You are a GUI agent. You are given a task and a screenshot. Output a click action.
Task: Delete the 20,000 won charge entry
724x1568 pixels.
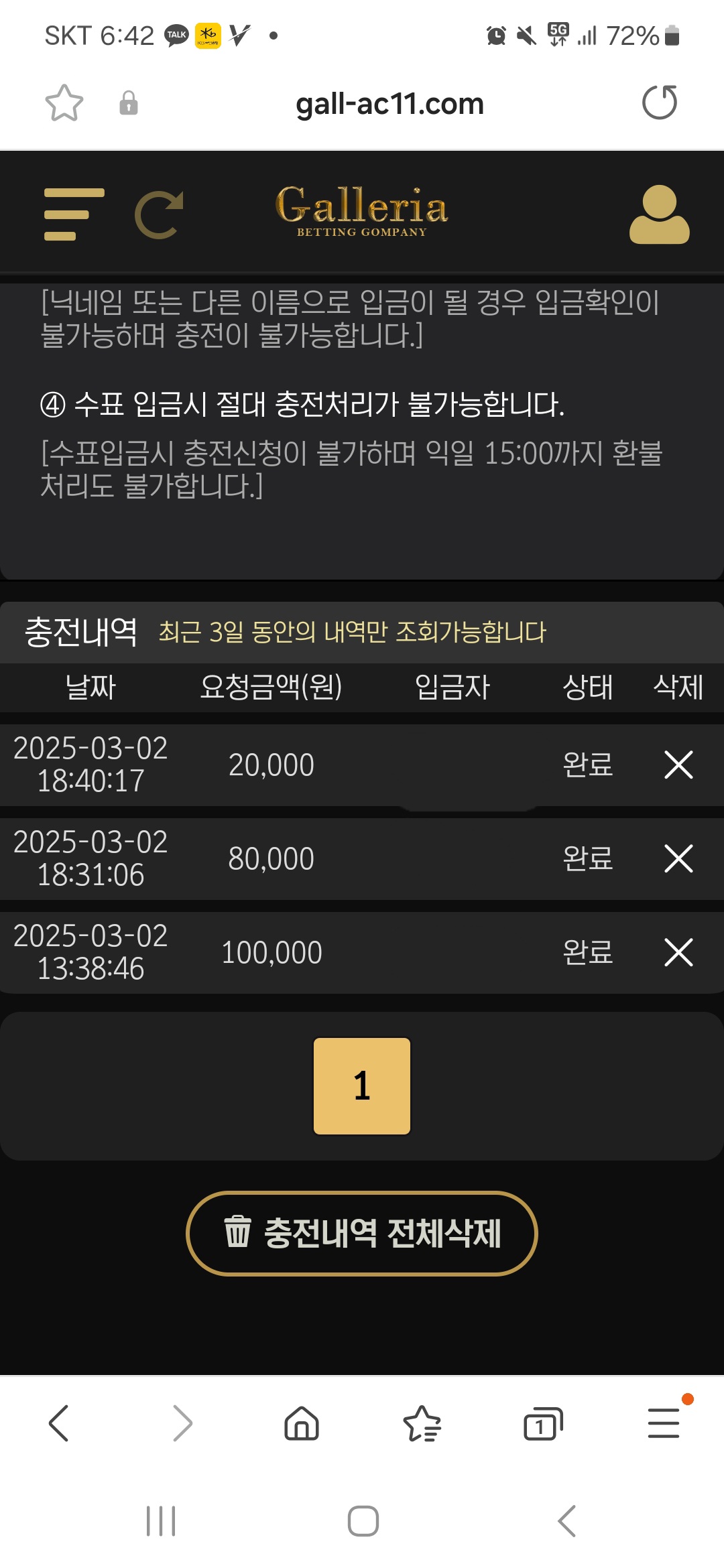[678, 765]
